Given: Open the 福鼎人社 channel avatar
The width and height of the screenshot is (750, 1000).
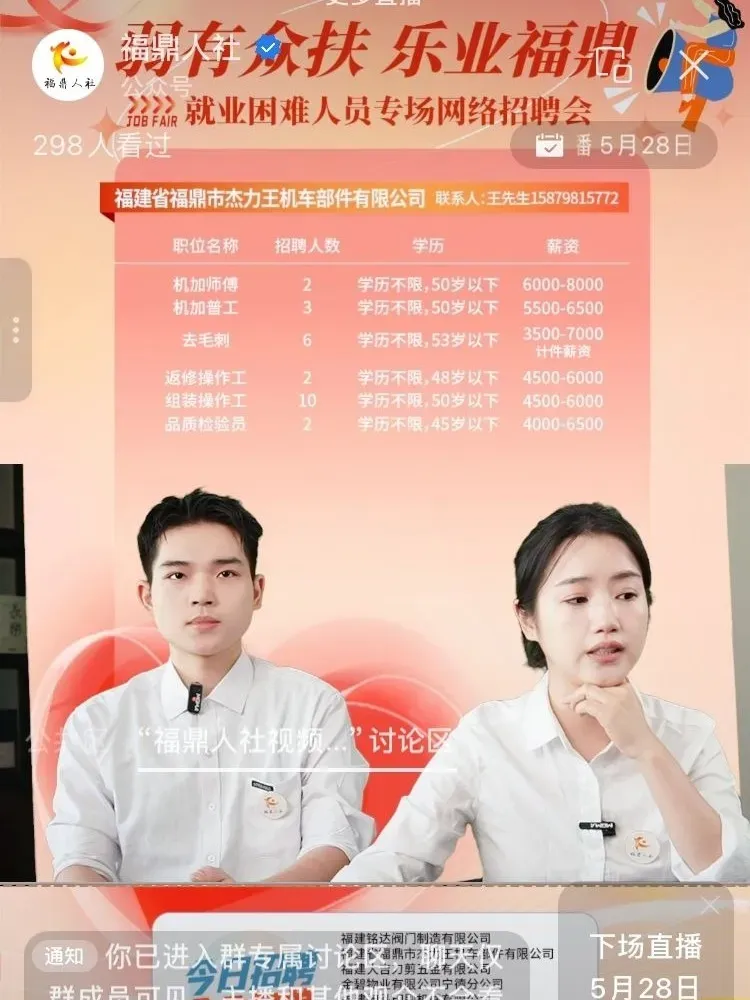Looking at the screenshot, I should (x=68, y=65).
